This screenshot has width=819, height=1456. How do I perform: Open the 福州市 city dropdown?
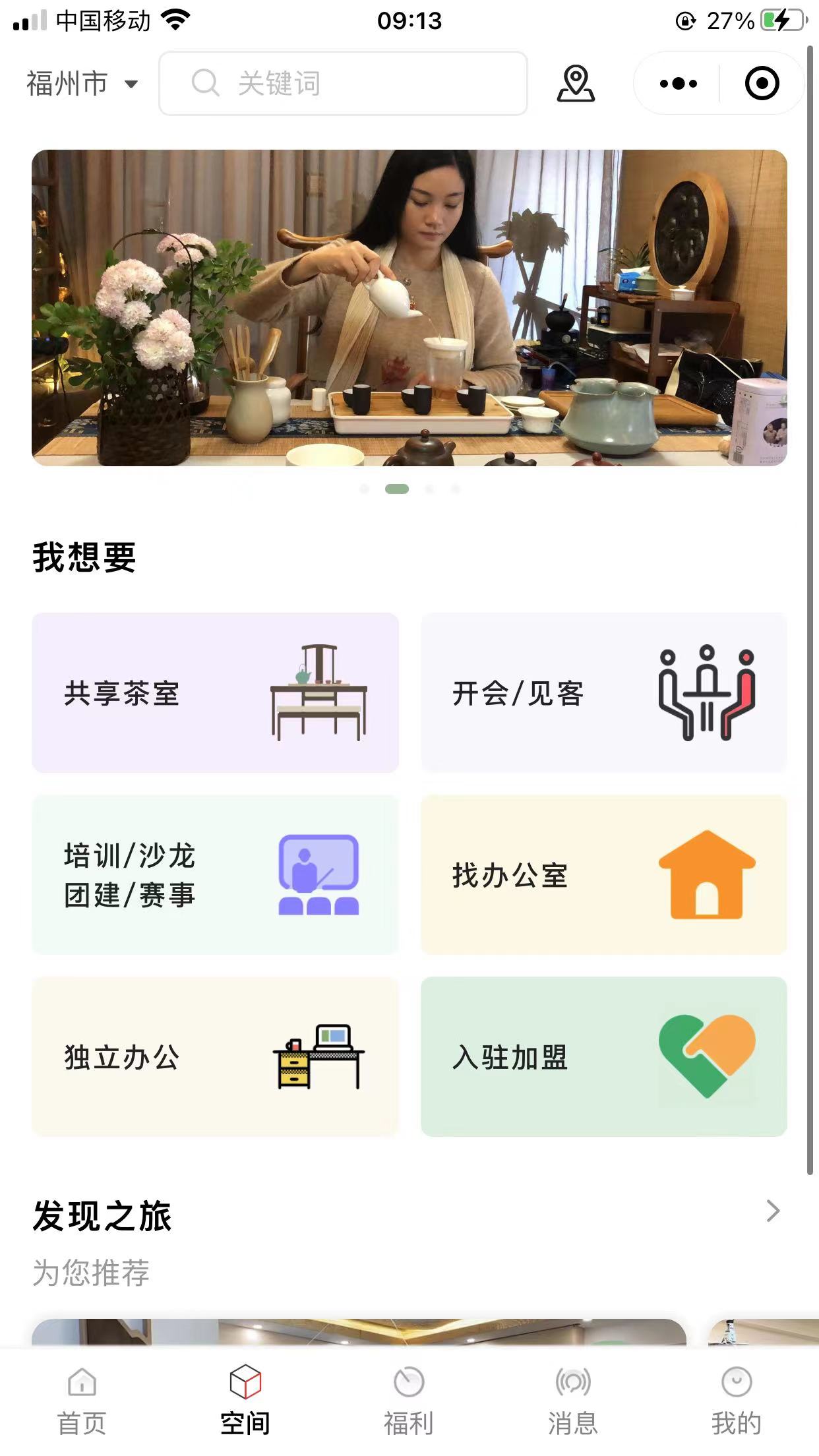point(82,84)
